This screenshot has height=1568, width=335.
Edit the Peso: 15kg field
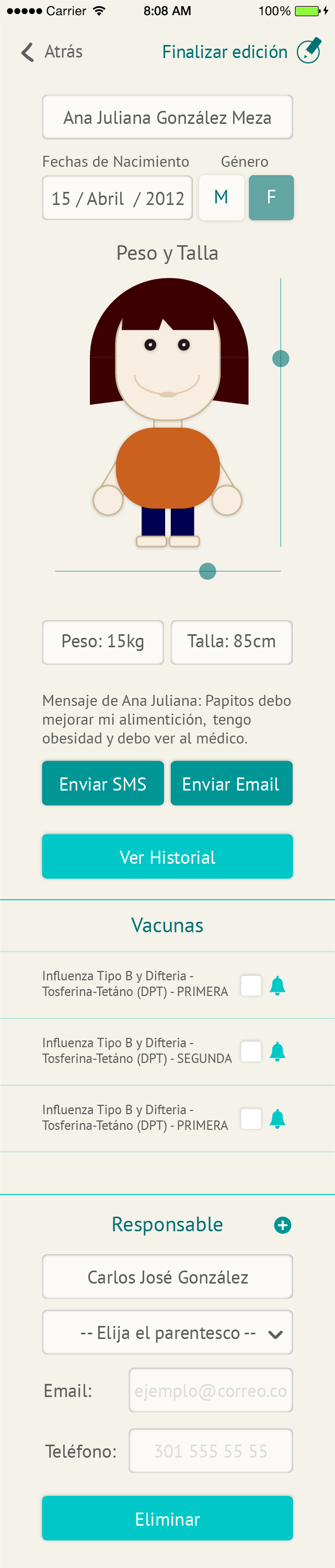[103, 642]
